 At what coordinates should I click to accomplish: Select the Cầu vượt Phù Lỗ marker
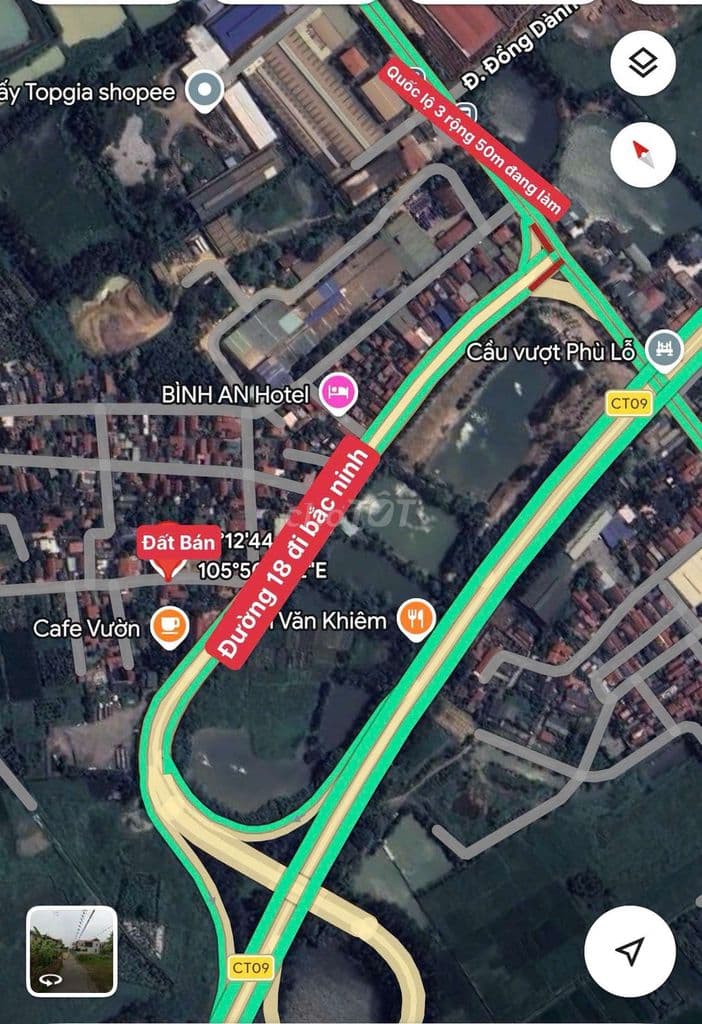click(x=664, y=350)
